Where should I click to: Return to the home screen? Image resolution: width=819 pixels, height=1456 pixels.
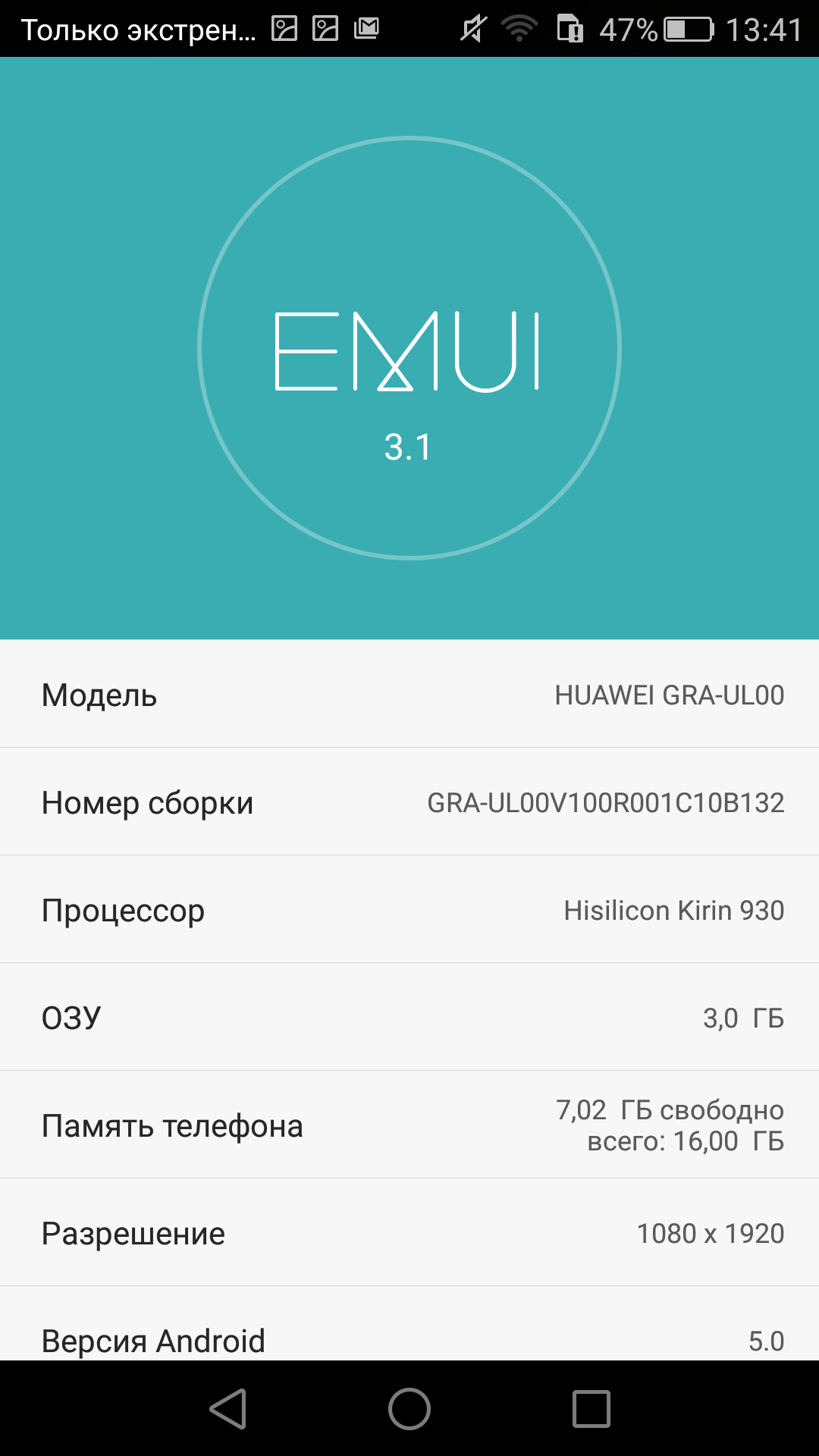coord(409,1409)
